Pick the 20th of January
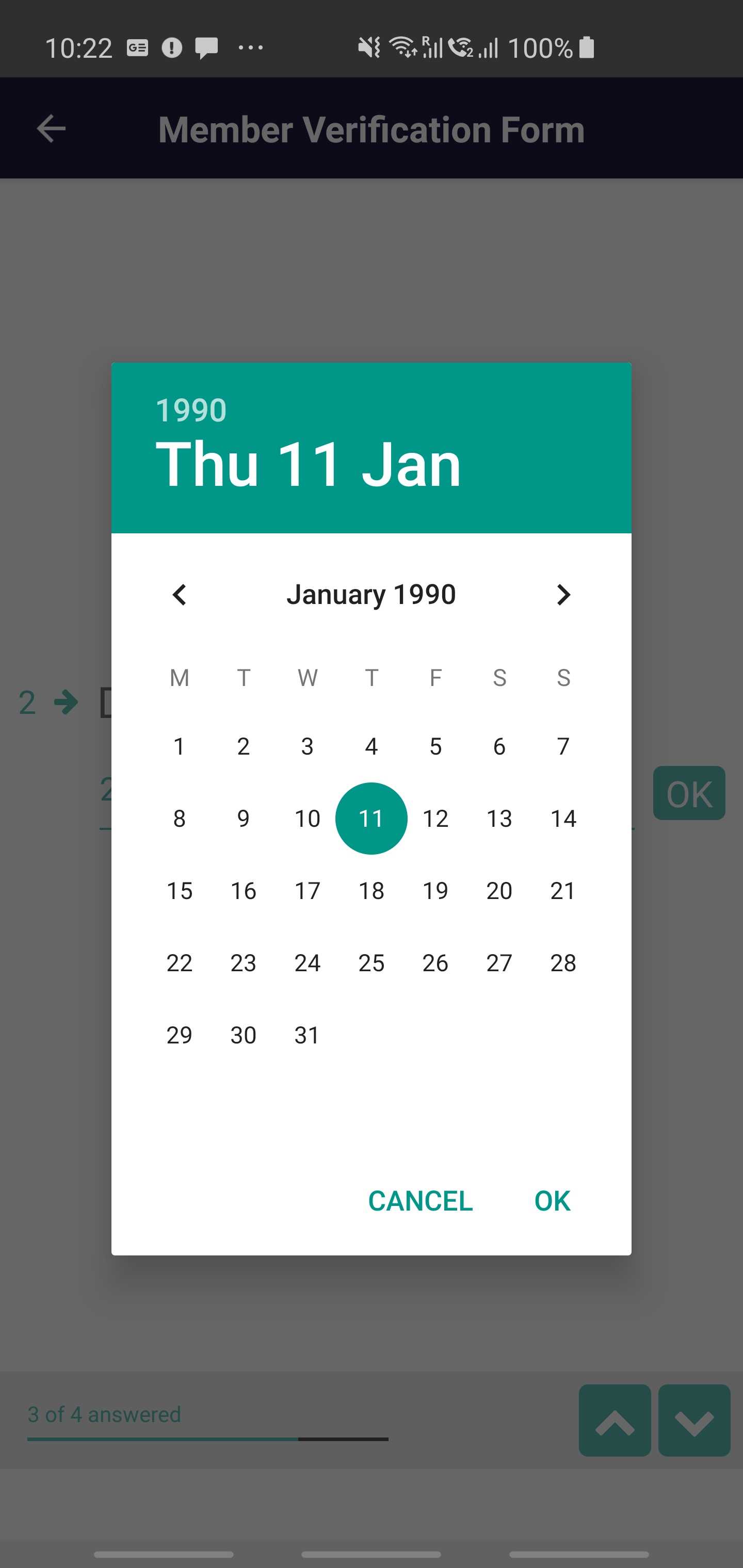The width and height of the screenshot is (743, 1568). tap(499, 891)
